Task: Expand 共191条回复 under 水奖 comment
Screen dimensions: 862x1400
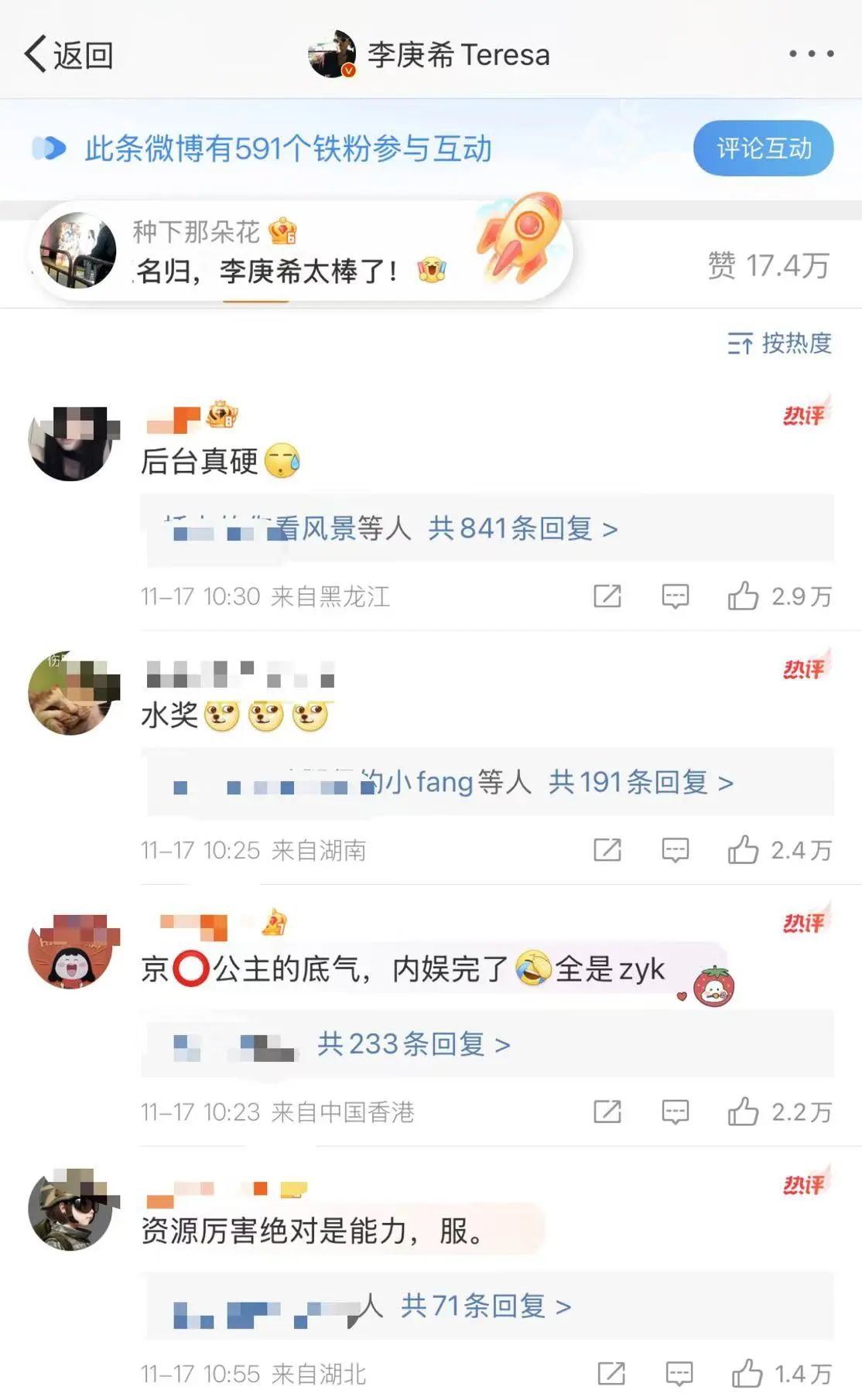Action: 640,783
